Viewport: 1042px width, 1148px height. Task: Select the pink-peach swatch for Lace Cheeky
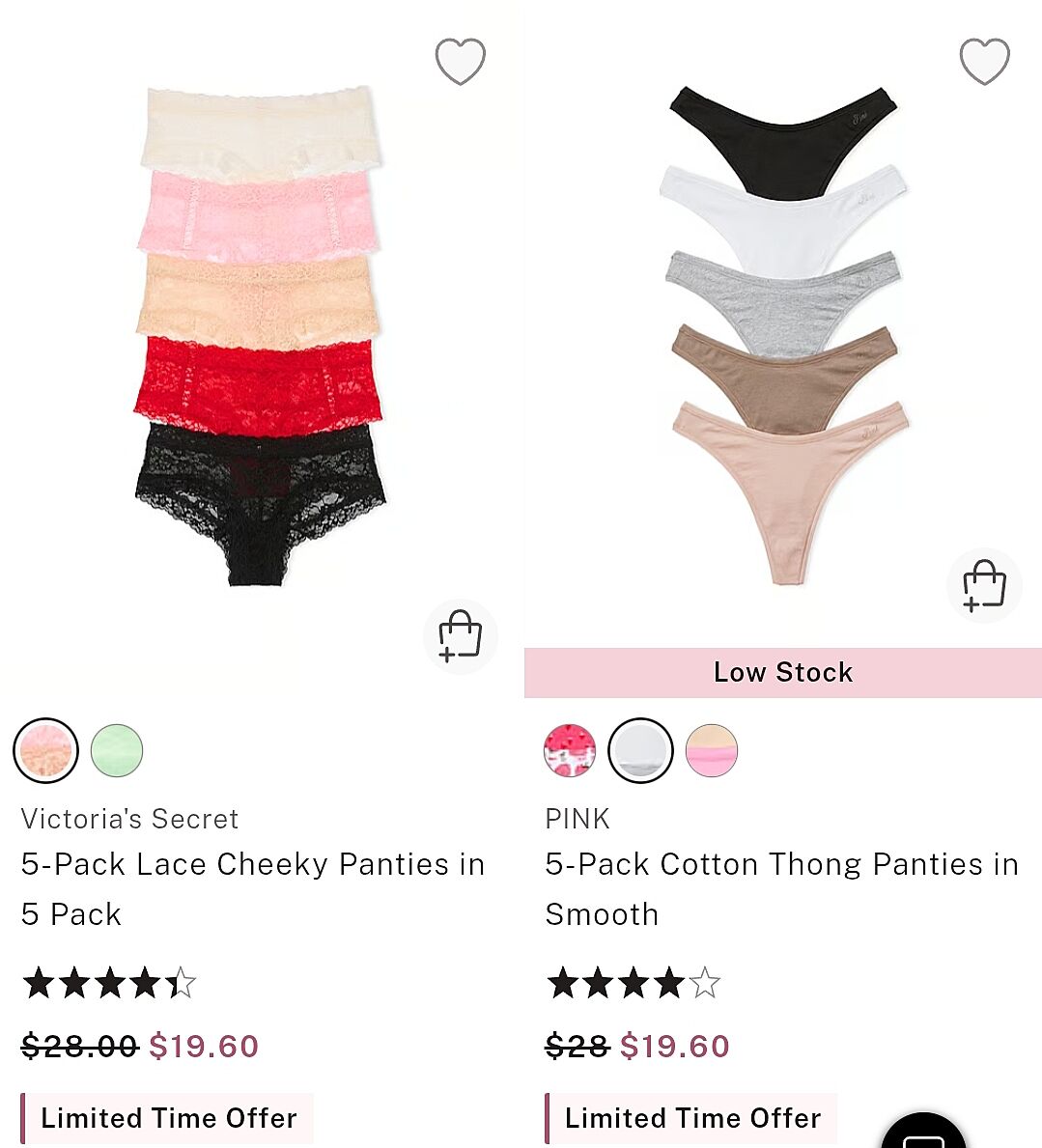tap(45, 750)
